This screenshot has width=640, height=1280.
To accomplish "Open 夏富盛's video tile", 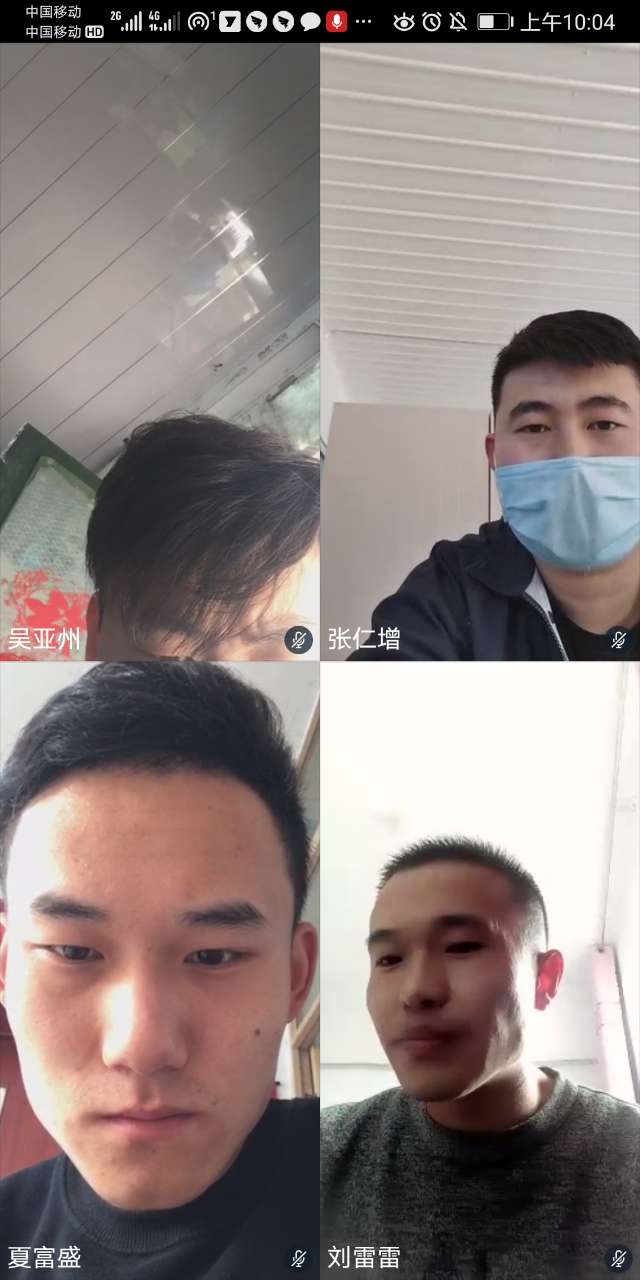I will [x=160, y=970].
